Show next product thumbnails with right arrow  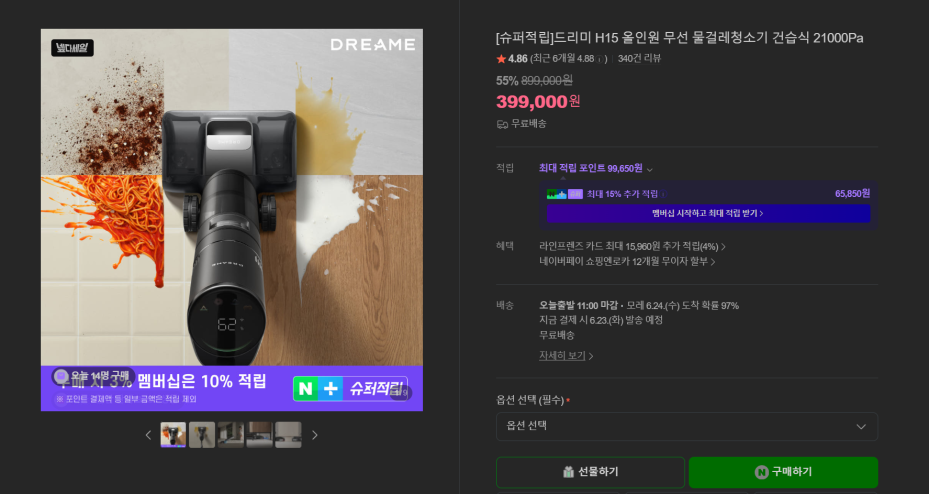315,435
